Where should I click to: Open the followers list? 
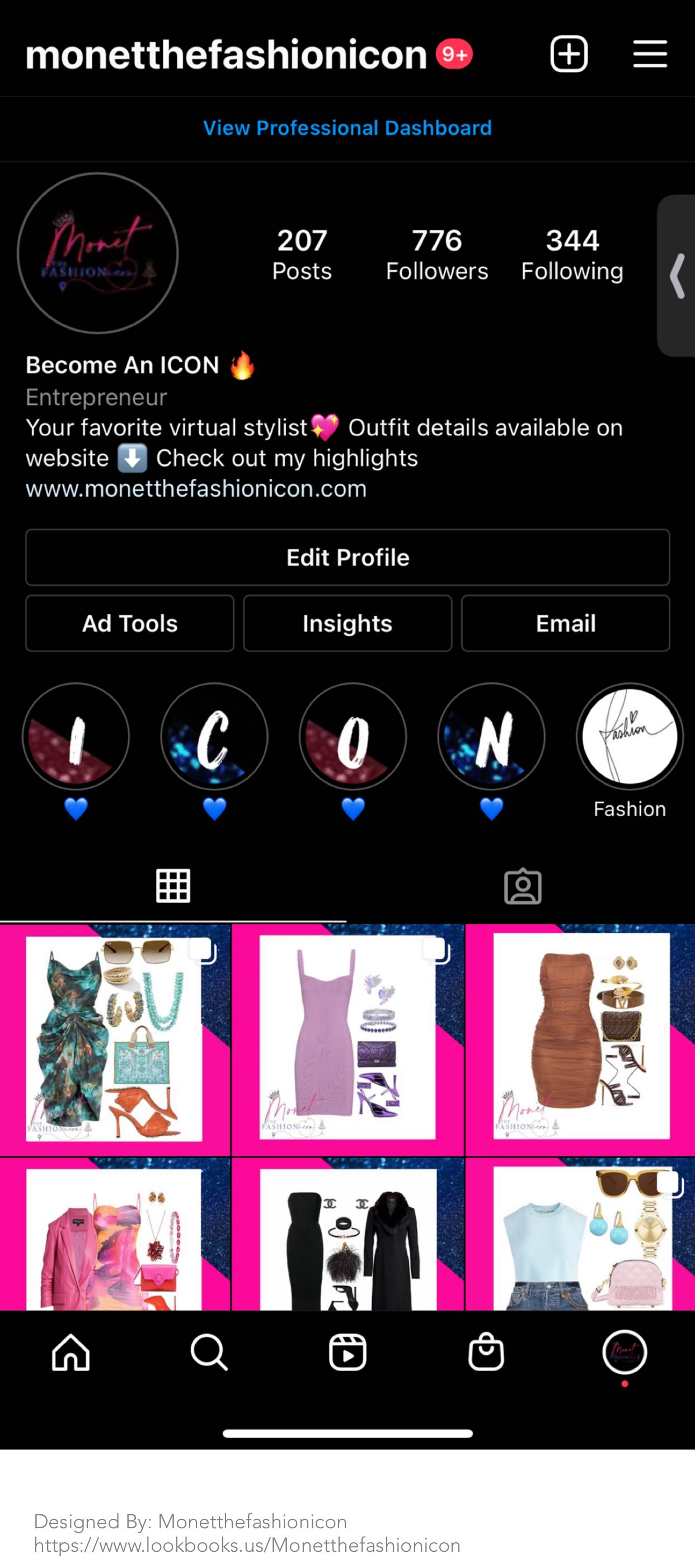[x=436, y=255]
